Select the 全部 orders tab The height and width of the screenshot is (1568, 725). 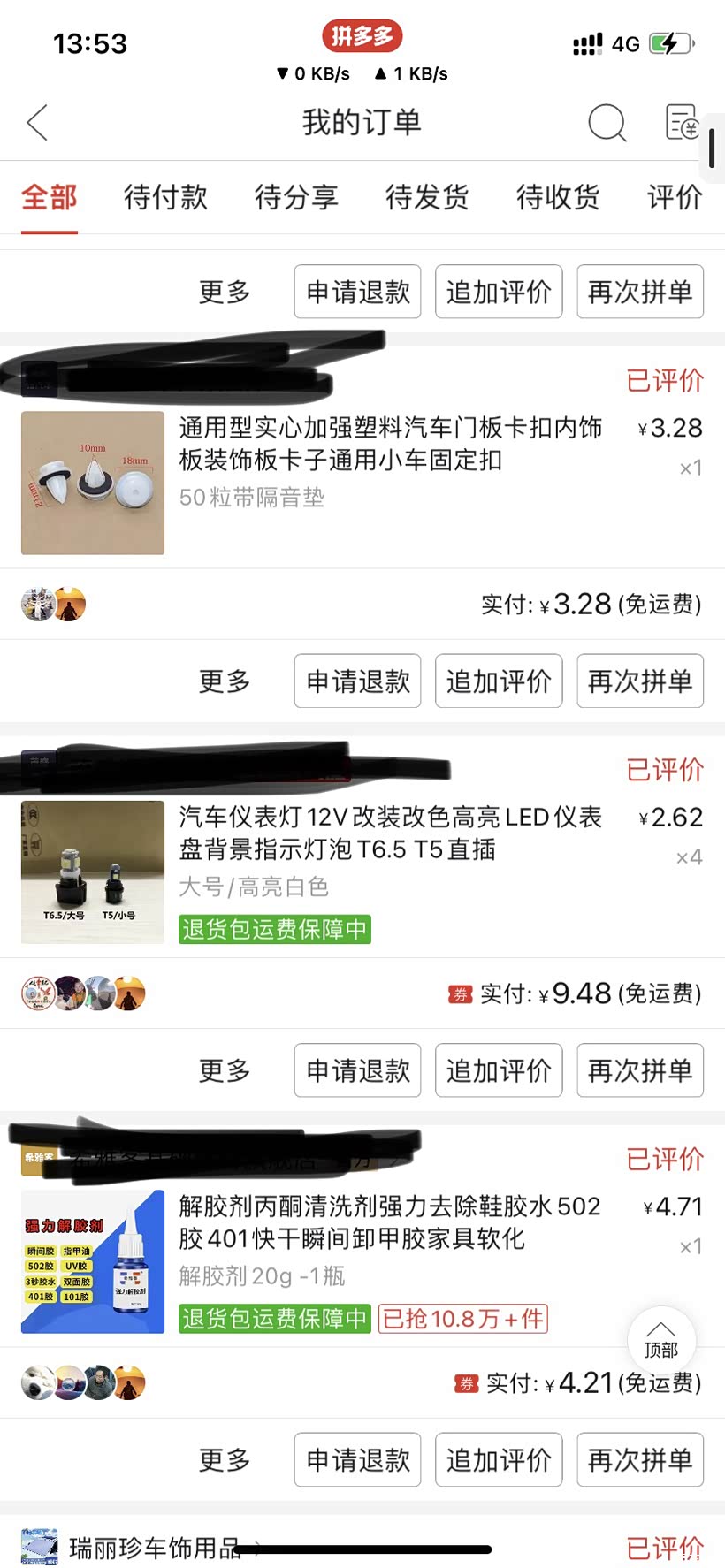point(50,197)
